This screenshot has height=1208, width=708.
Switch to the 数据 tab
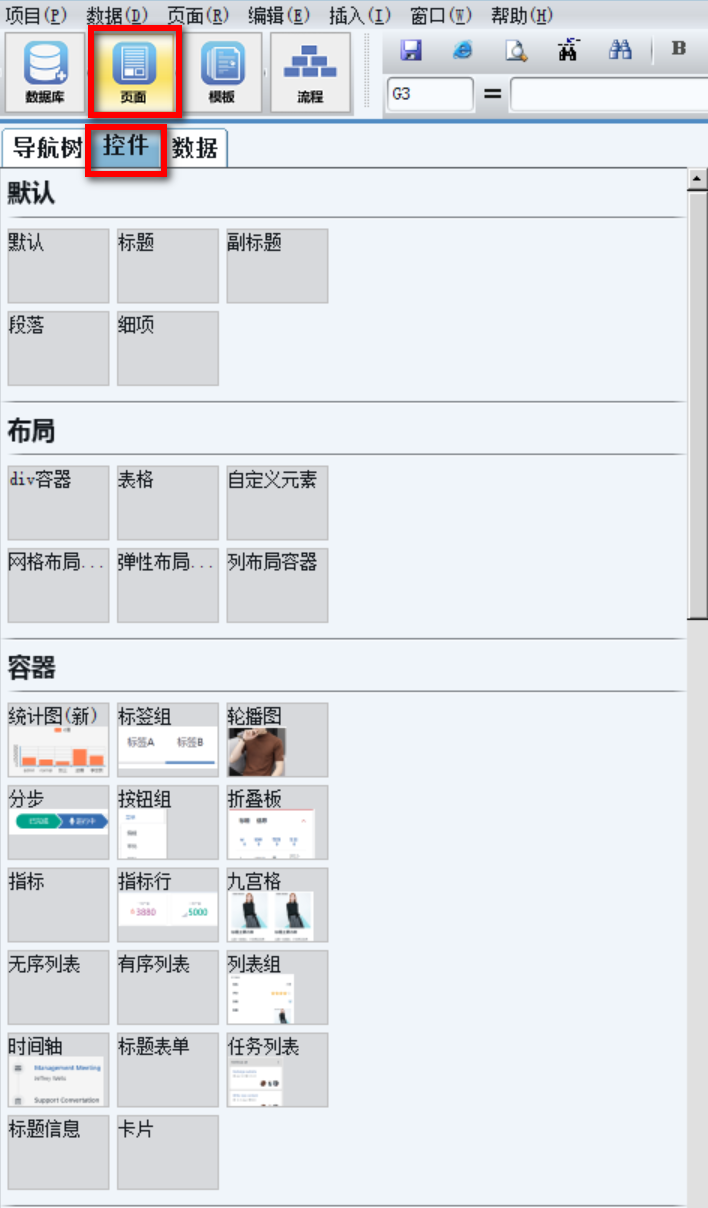point(195,148)
